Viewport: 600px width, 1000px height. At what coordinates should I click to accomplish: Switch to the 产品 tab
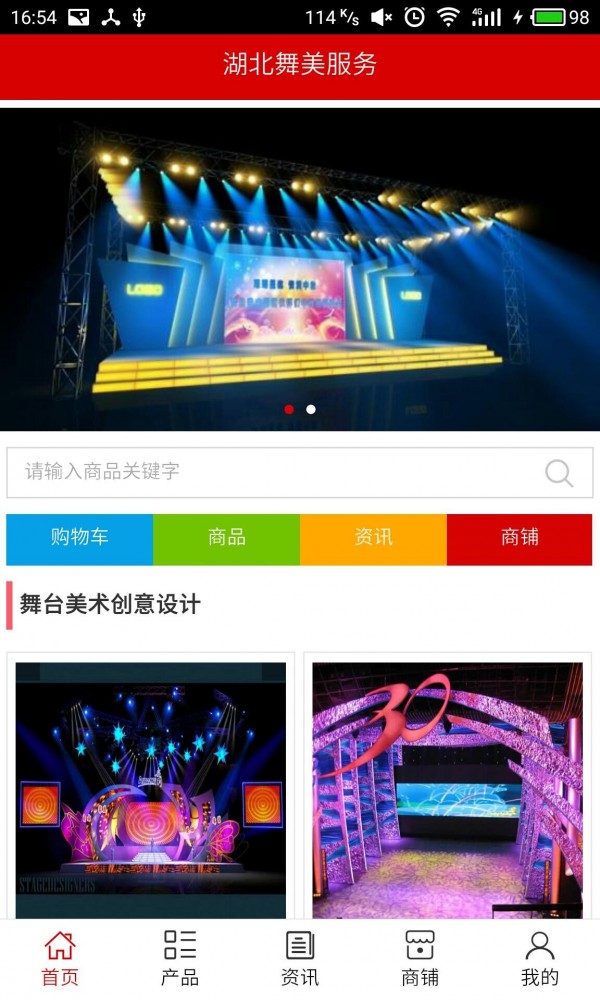tap(180, 958)
